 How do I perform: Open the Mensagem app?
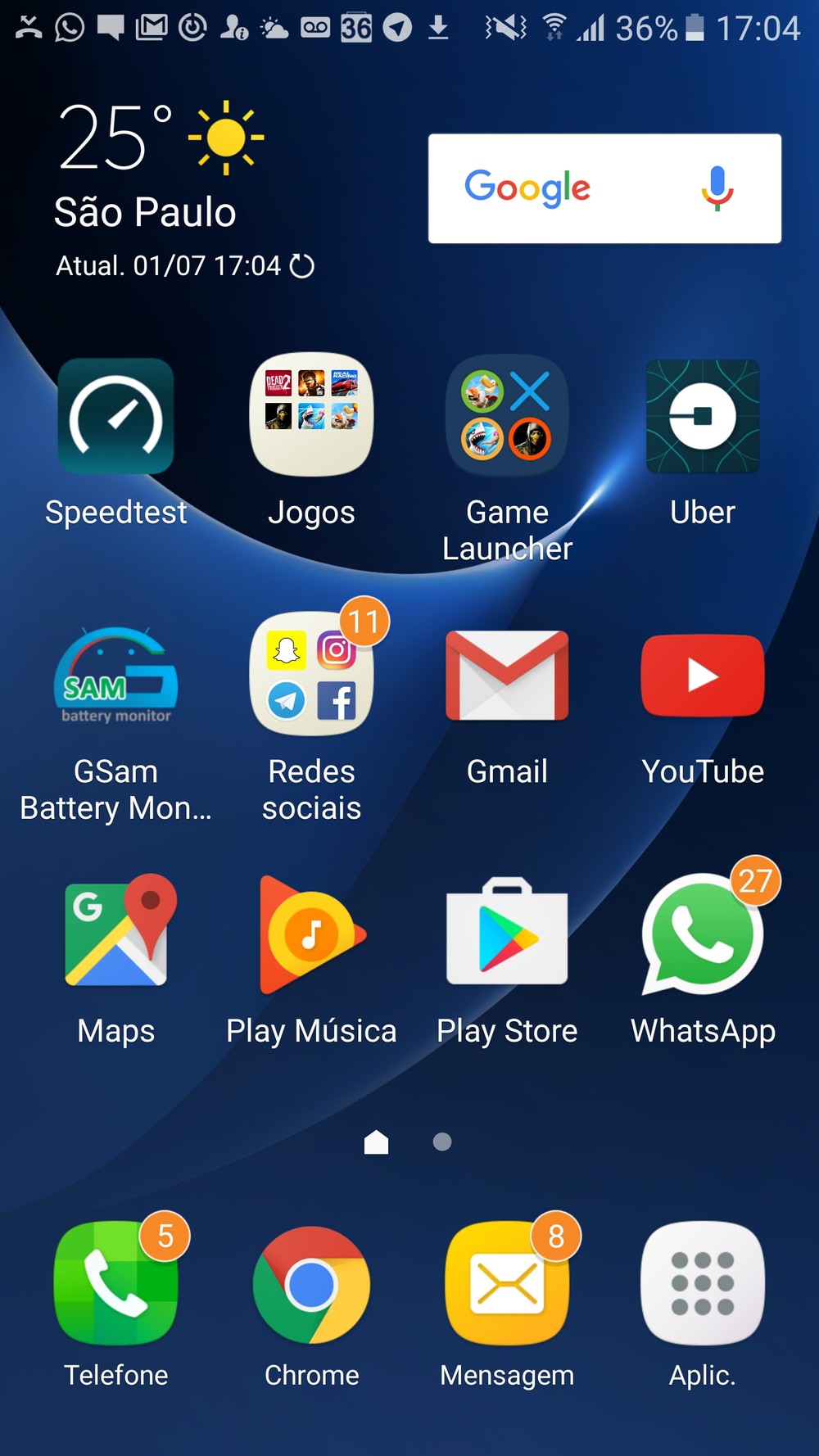507,1283
